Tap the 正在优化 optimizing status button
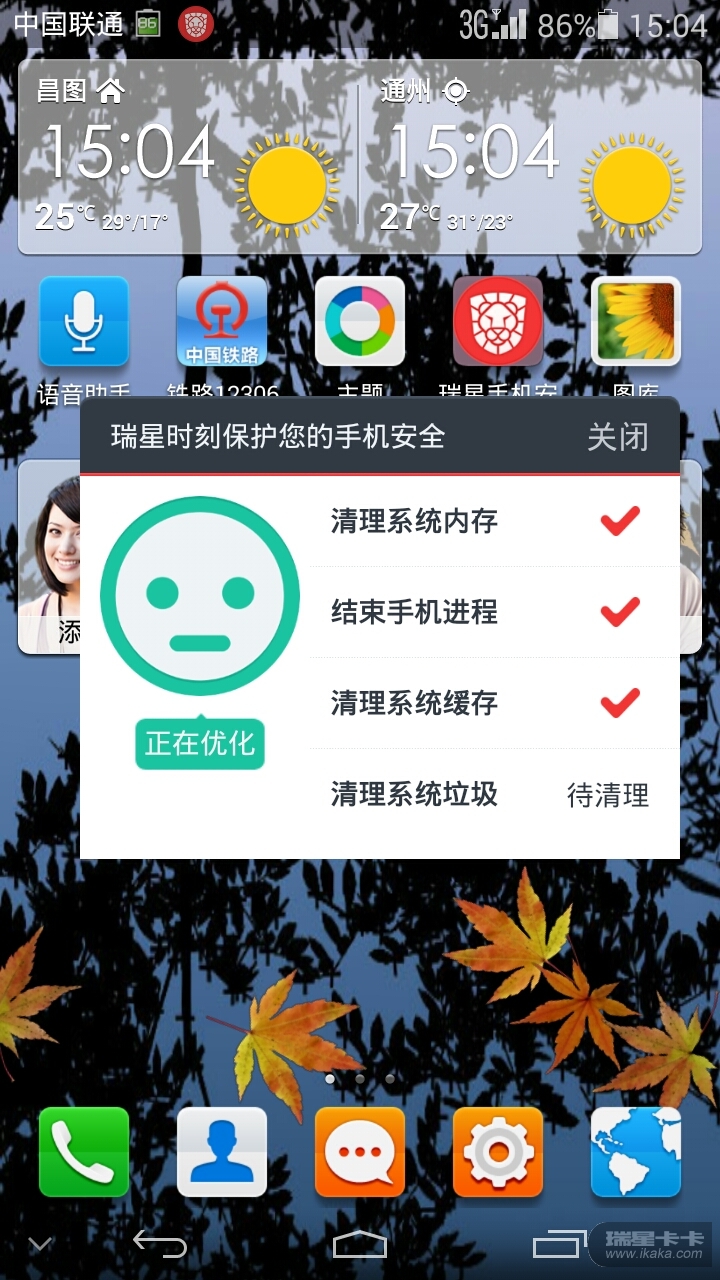Image resolution: width=720 pixels, height=1280 pixels. [200, 743]
